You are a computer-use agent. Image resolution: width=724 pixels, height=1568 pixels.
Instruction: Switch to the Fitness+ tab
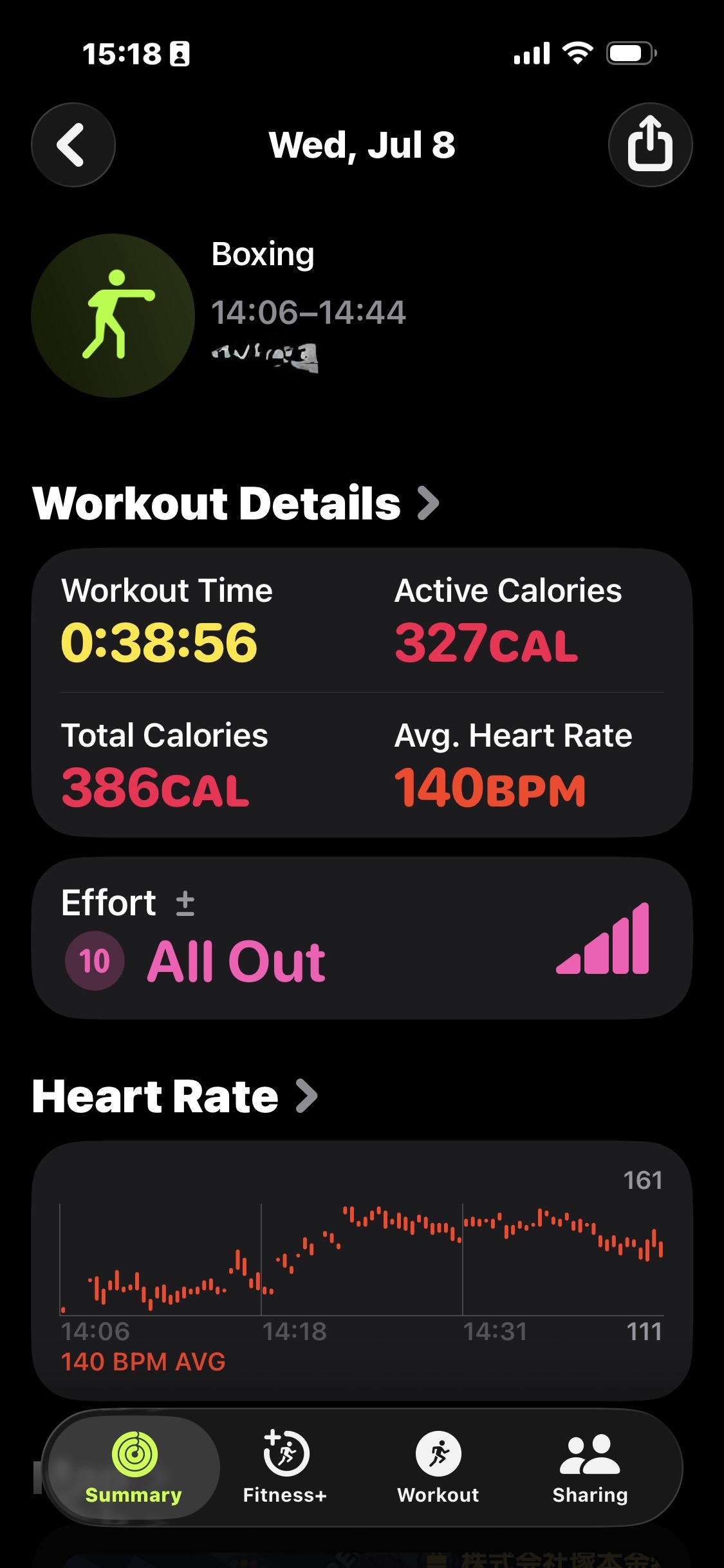pos(285,1468)
